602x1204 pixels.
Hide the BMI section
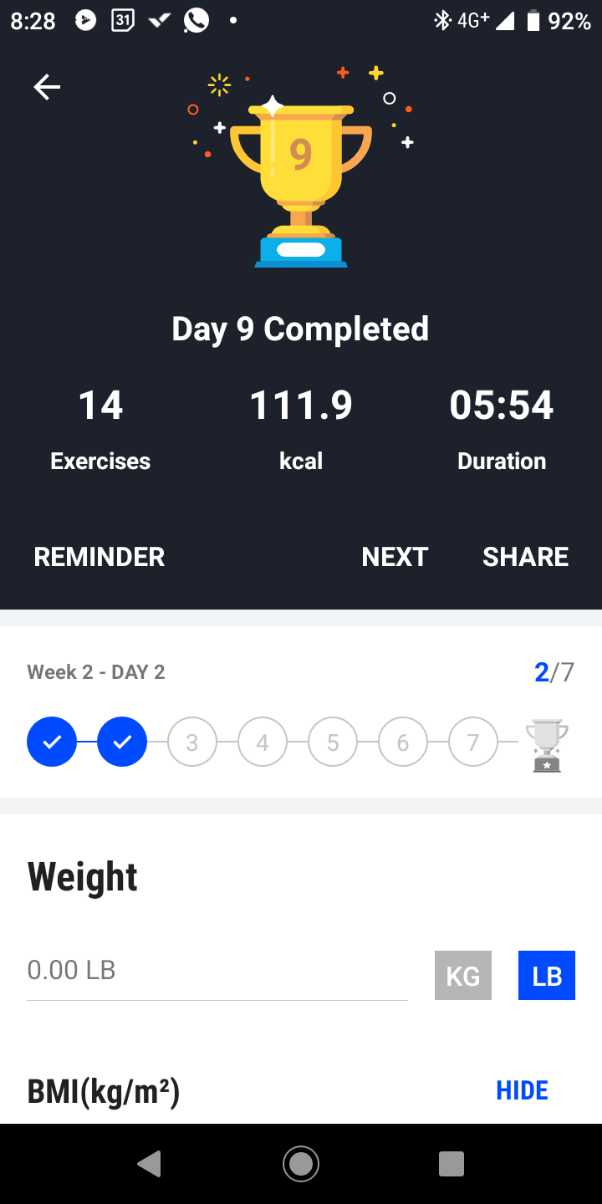click(x=522, y=1090)
